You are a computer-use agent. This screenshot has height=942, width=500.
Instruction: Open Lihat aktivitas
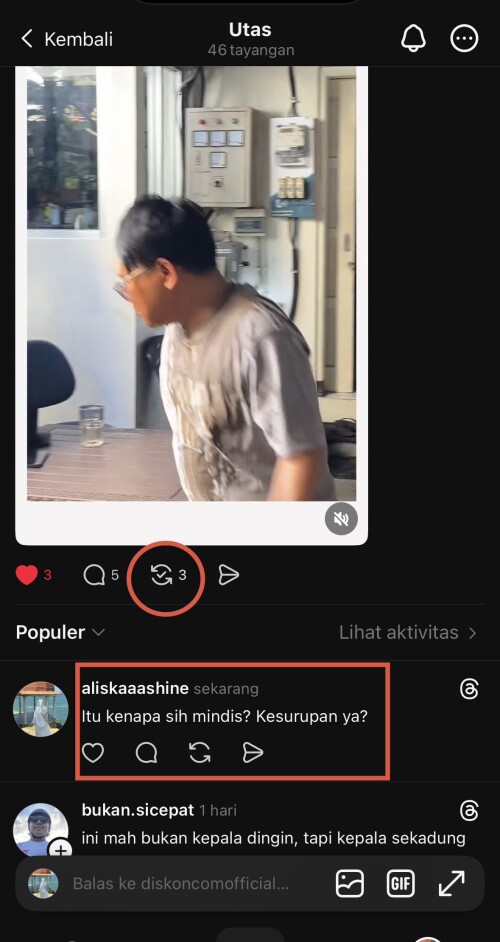[x=408, y=633]
